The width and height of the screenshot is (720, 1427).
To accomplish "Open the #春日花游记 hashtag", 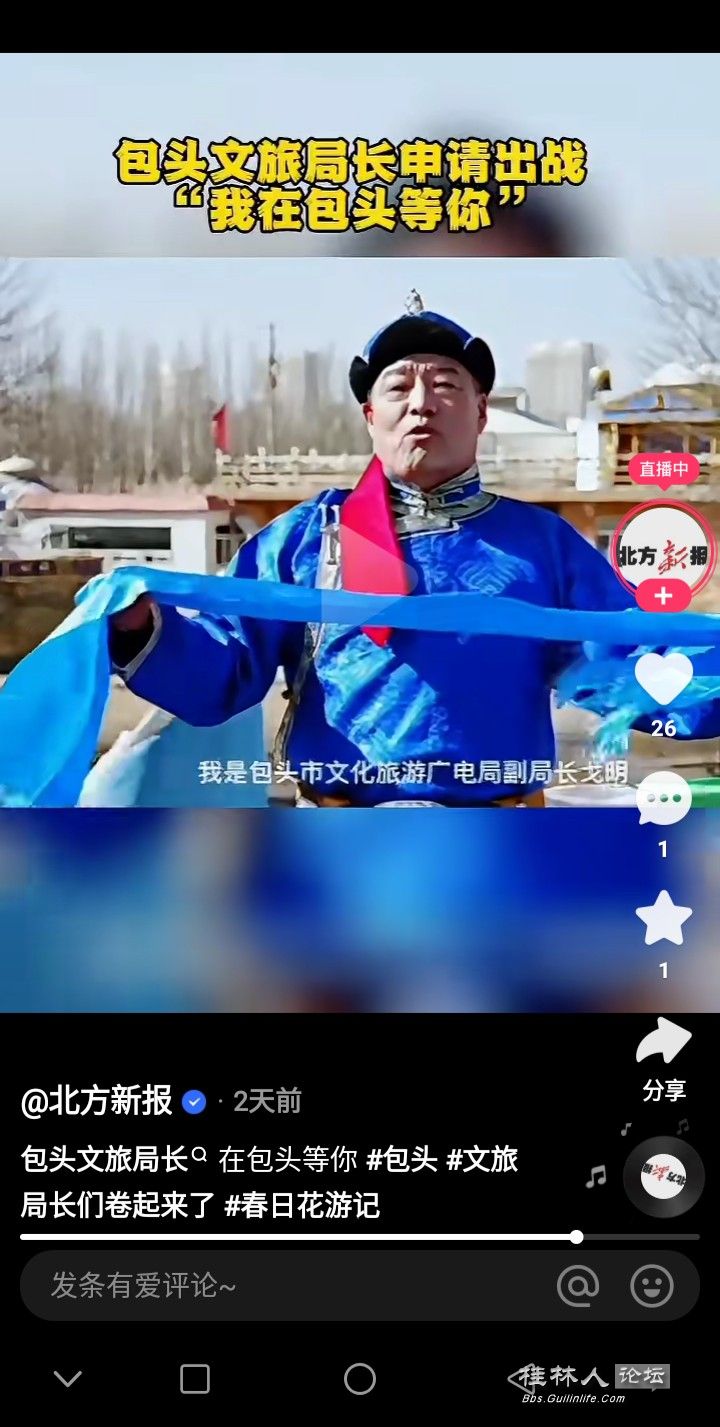I will tap(302, 1205).
